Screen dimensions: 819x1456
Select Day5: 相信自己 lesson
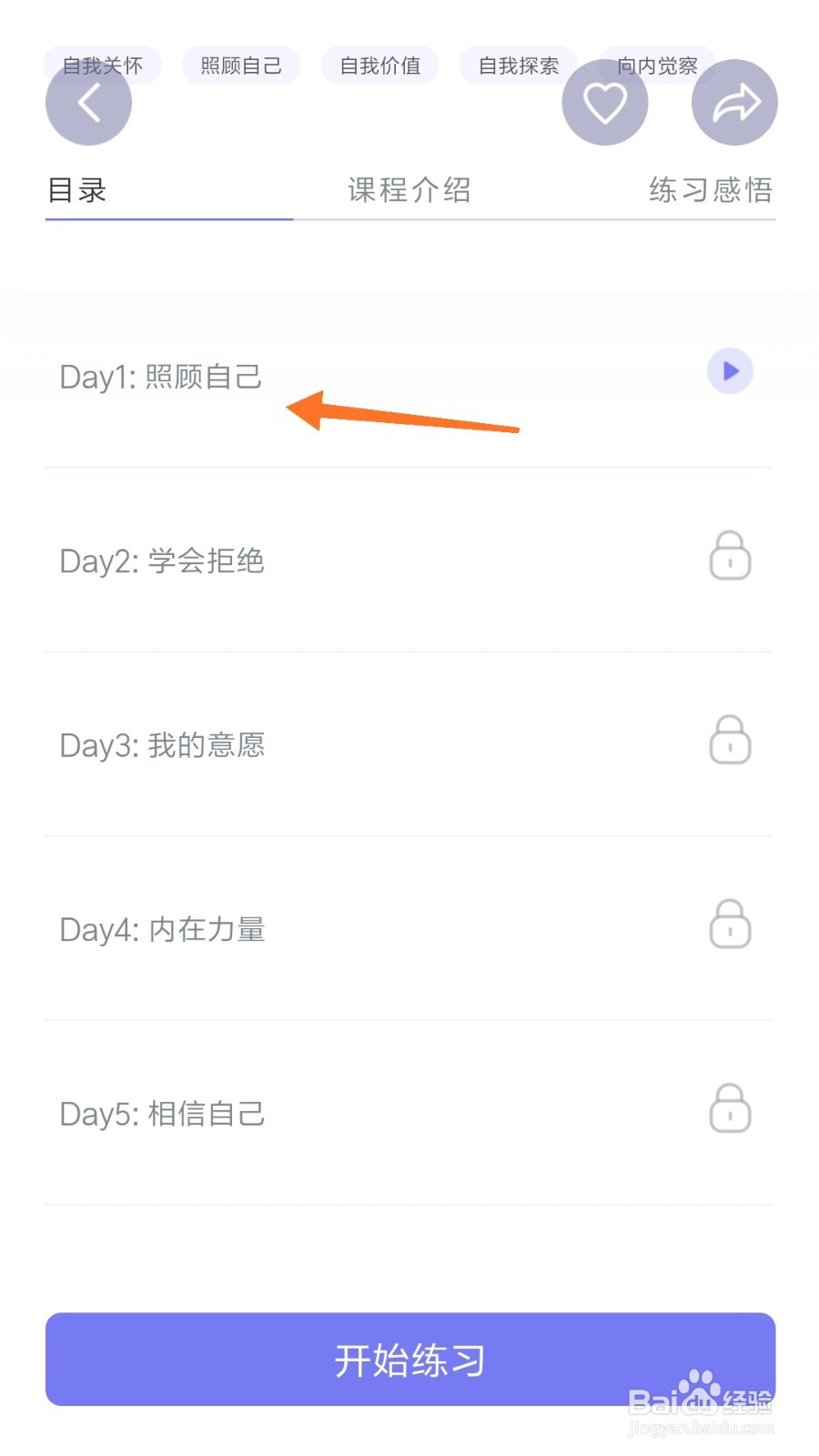point(162,1113)
